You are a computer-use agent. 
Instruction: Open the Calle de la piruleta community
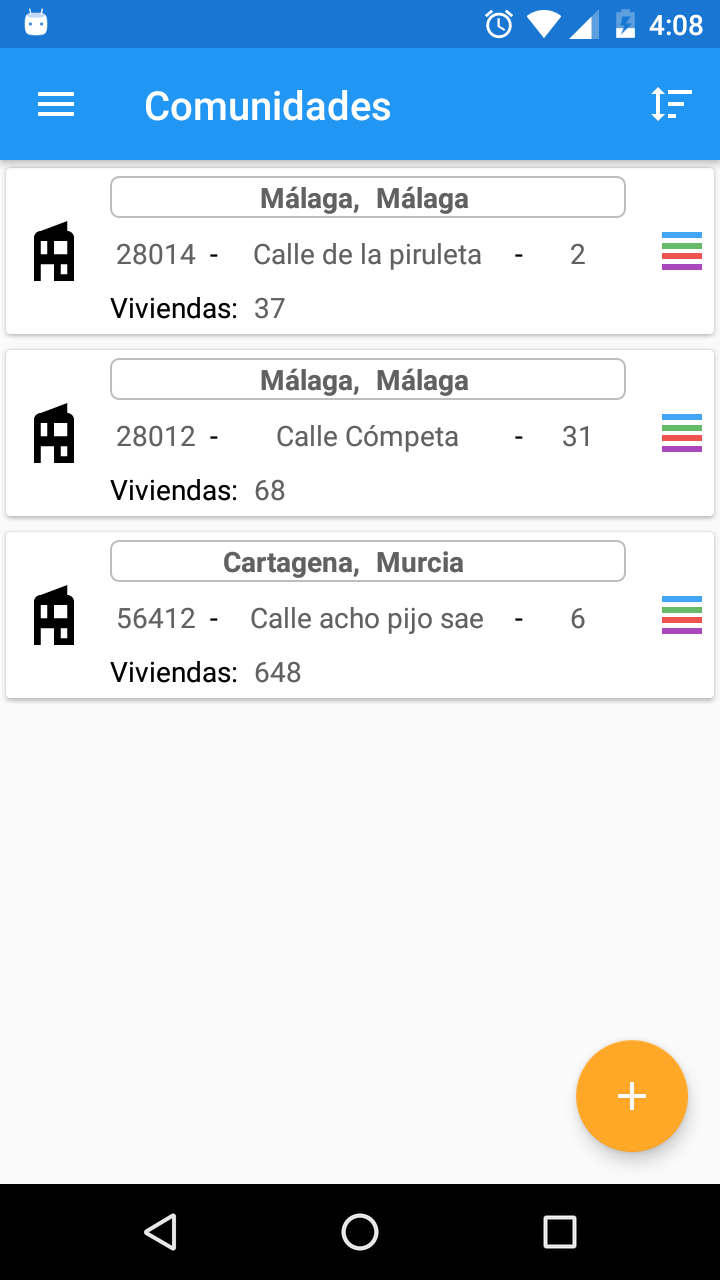pyautogui.click(x=367, y=255)
